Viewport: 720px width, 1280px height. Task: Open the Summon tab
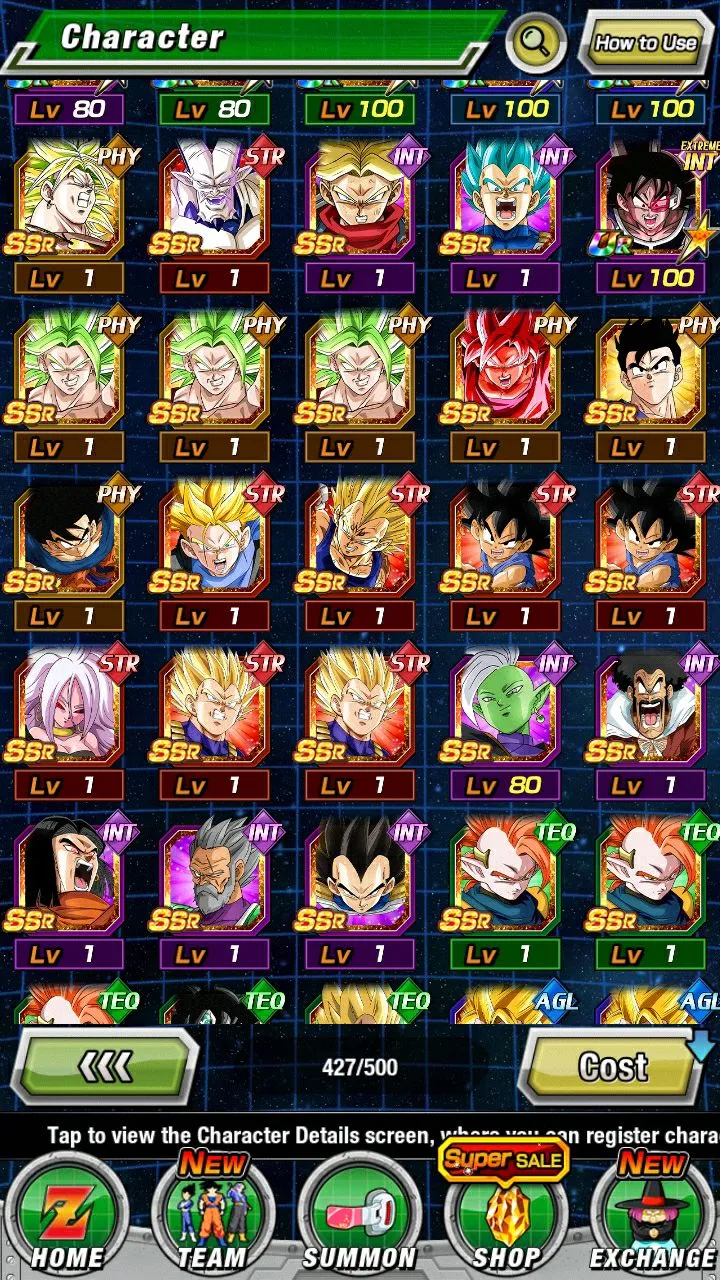(359, 1222)
